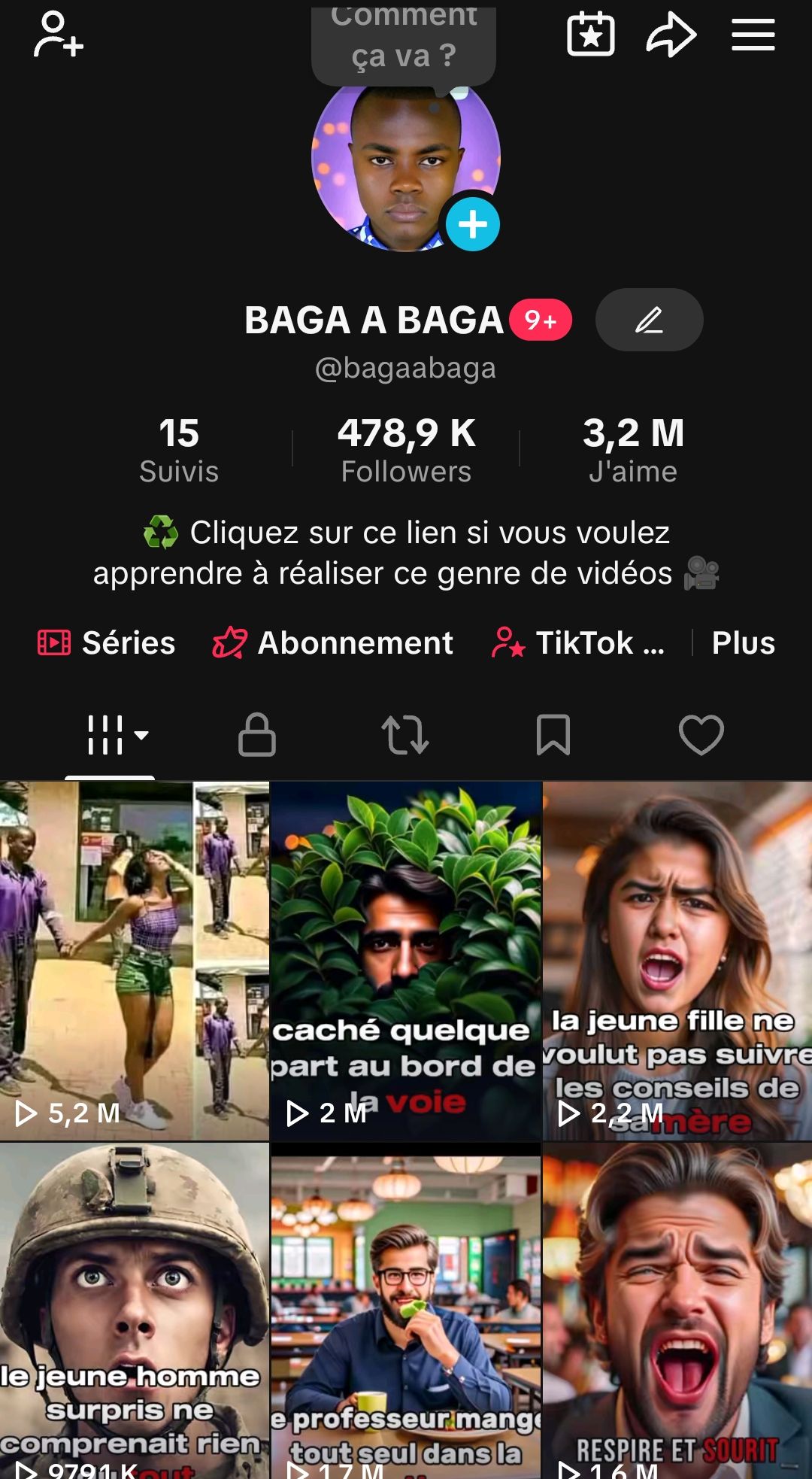Image resolution: width=812 pixels, height=1479 pixels.
Task: Switch to the reposts tab
Action: tap(405, 734)
